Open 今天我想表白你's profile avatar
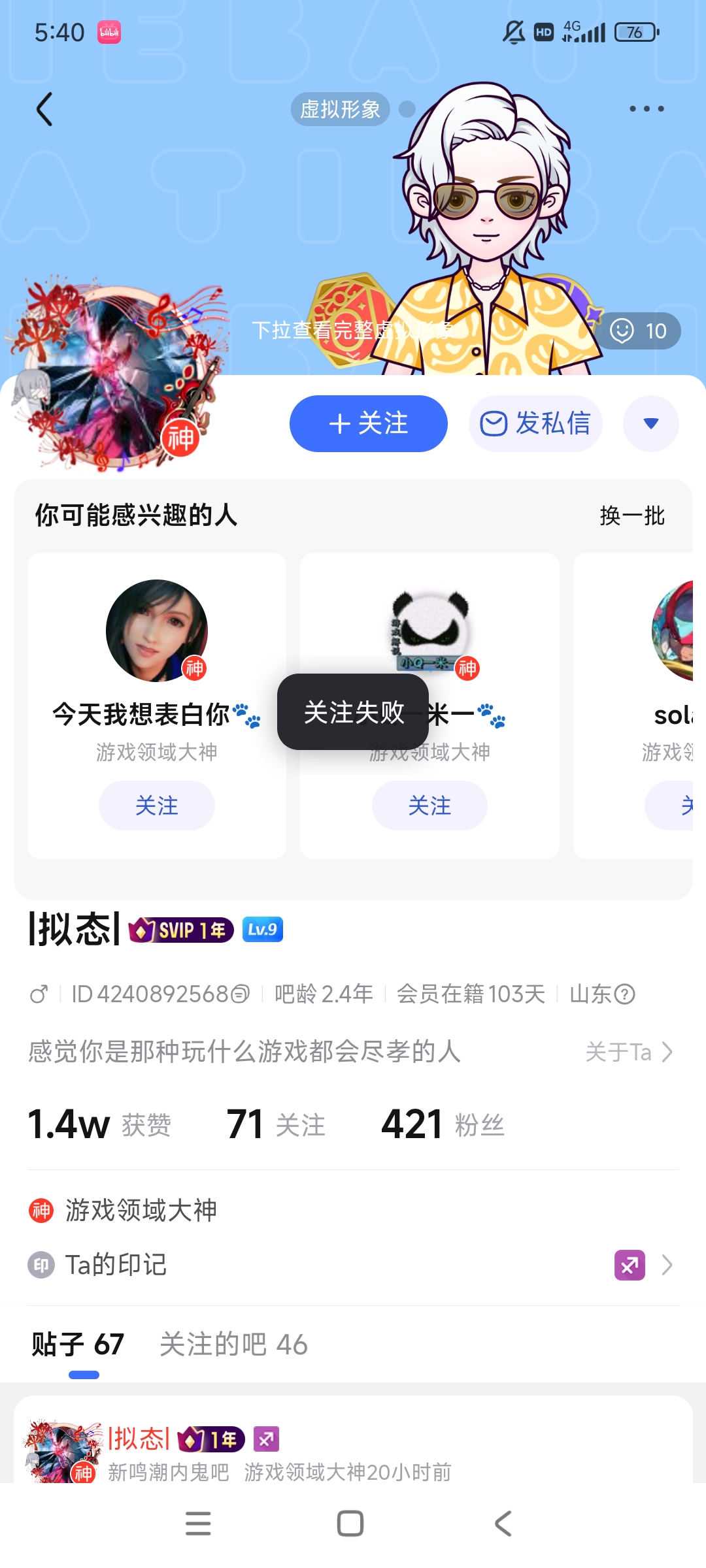 point(156,630)
